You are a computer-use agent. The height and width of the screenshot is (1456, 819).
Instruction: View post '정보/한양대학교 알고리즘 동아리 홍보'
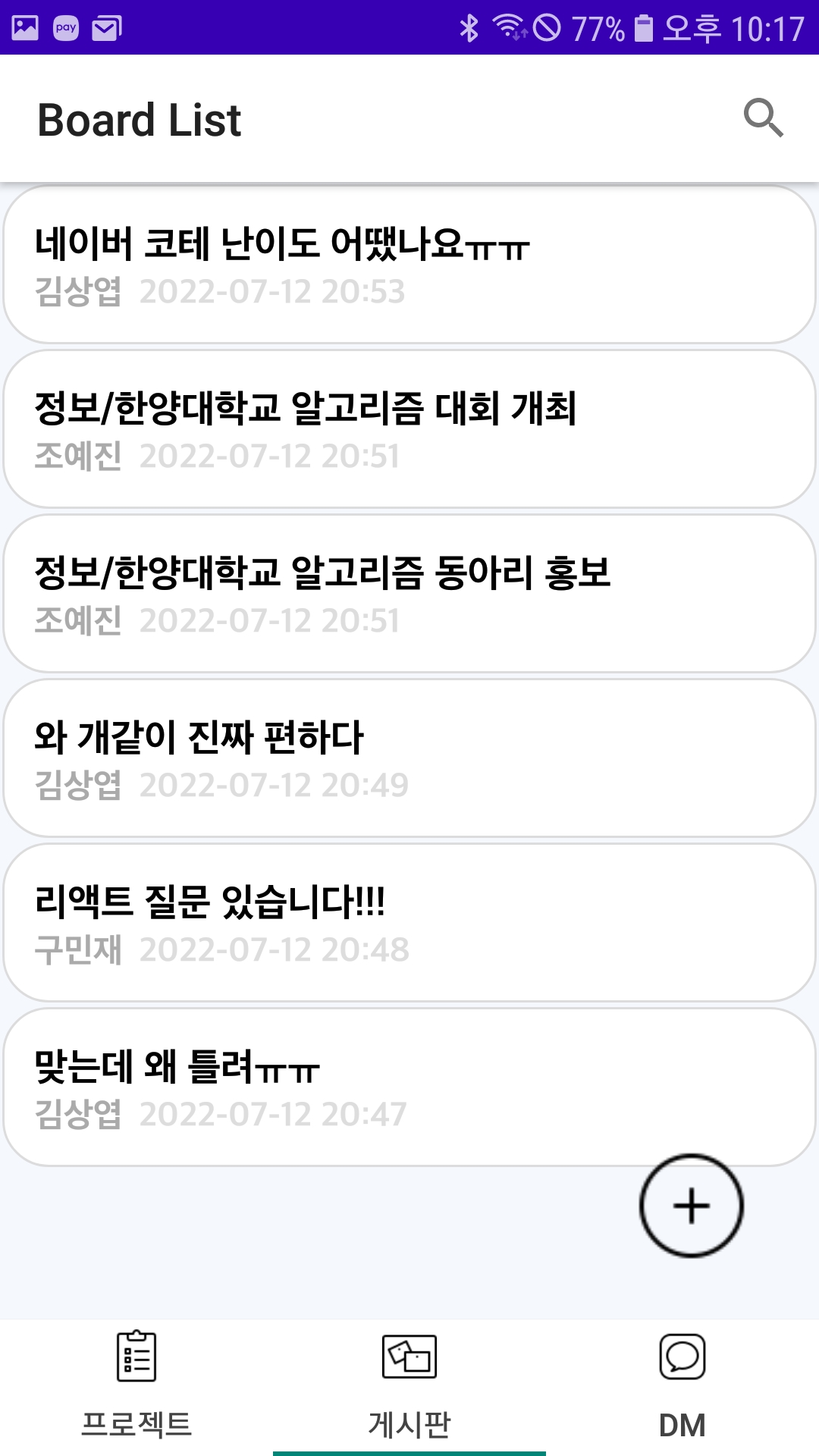pyautogui.click(x=409, y=594)
